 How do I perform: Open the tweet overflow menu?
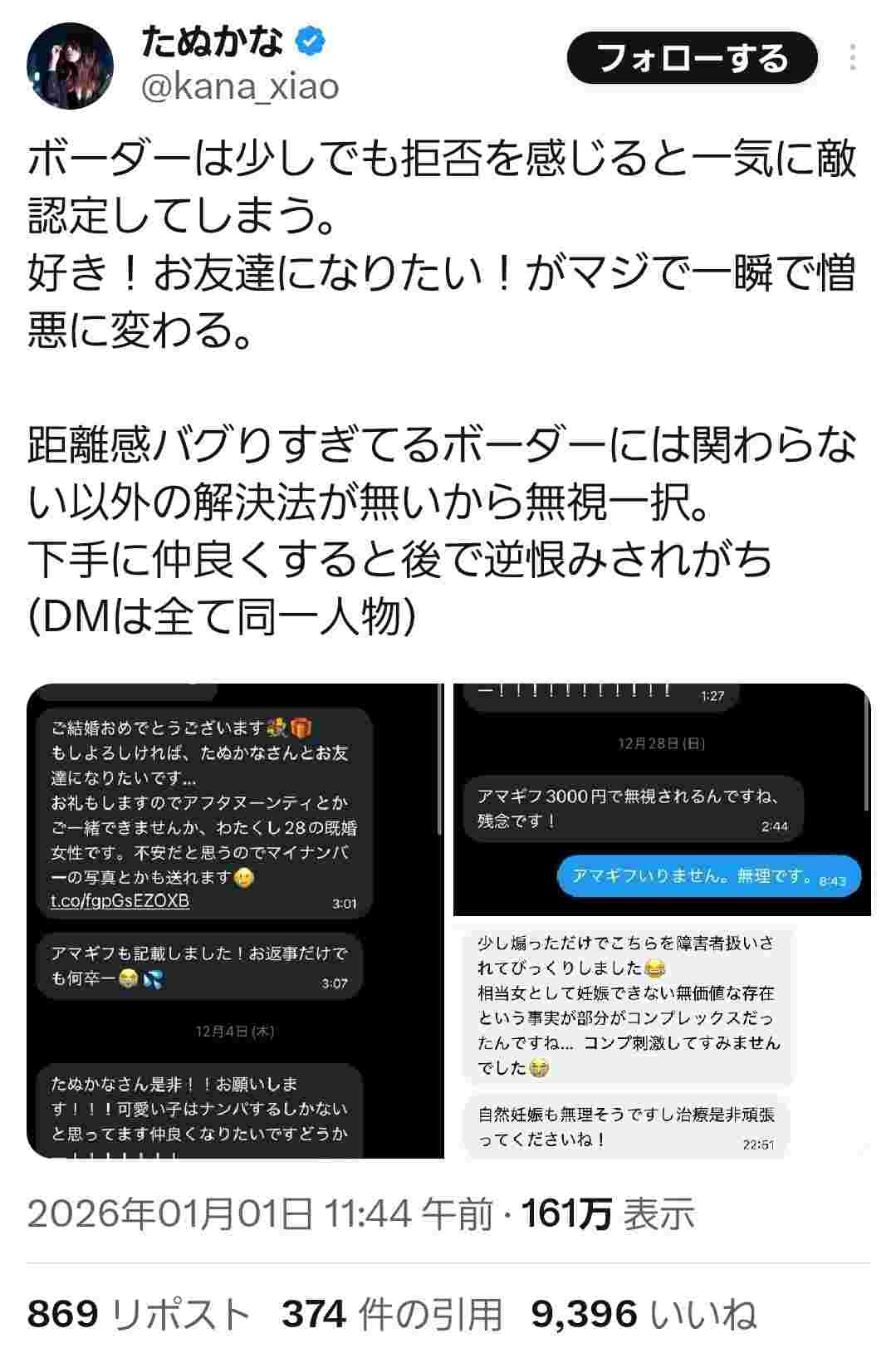853,58
